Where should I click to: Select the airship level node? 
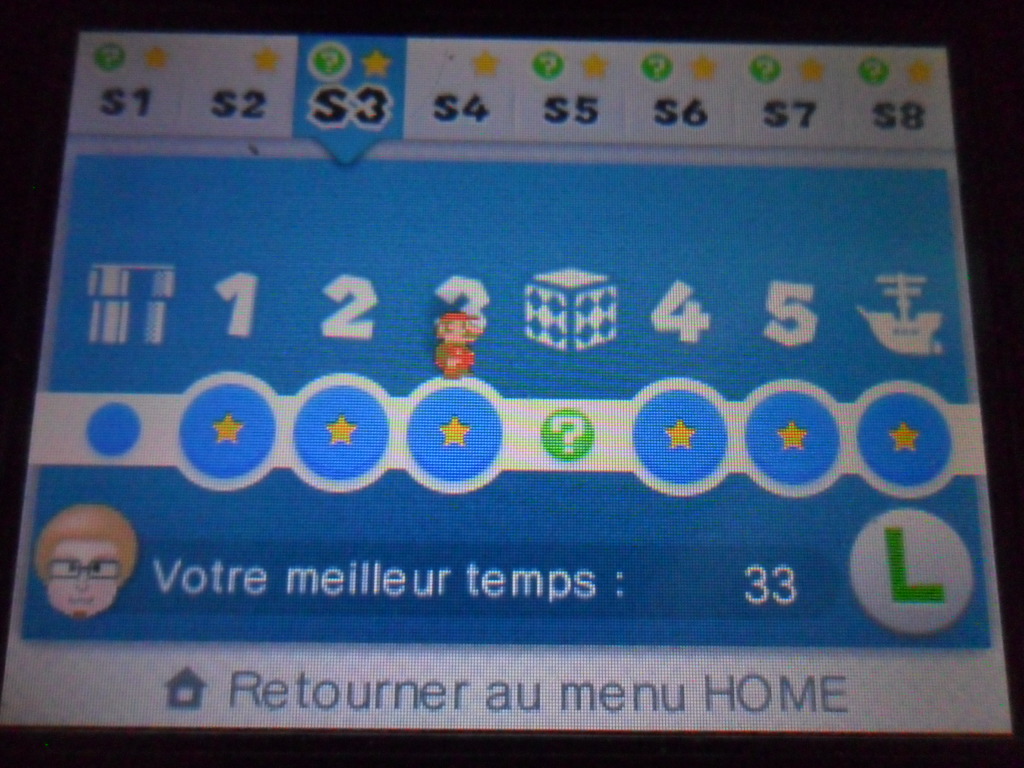904,438
